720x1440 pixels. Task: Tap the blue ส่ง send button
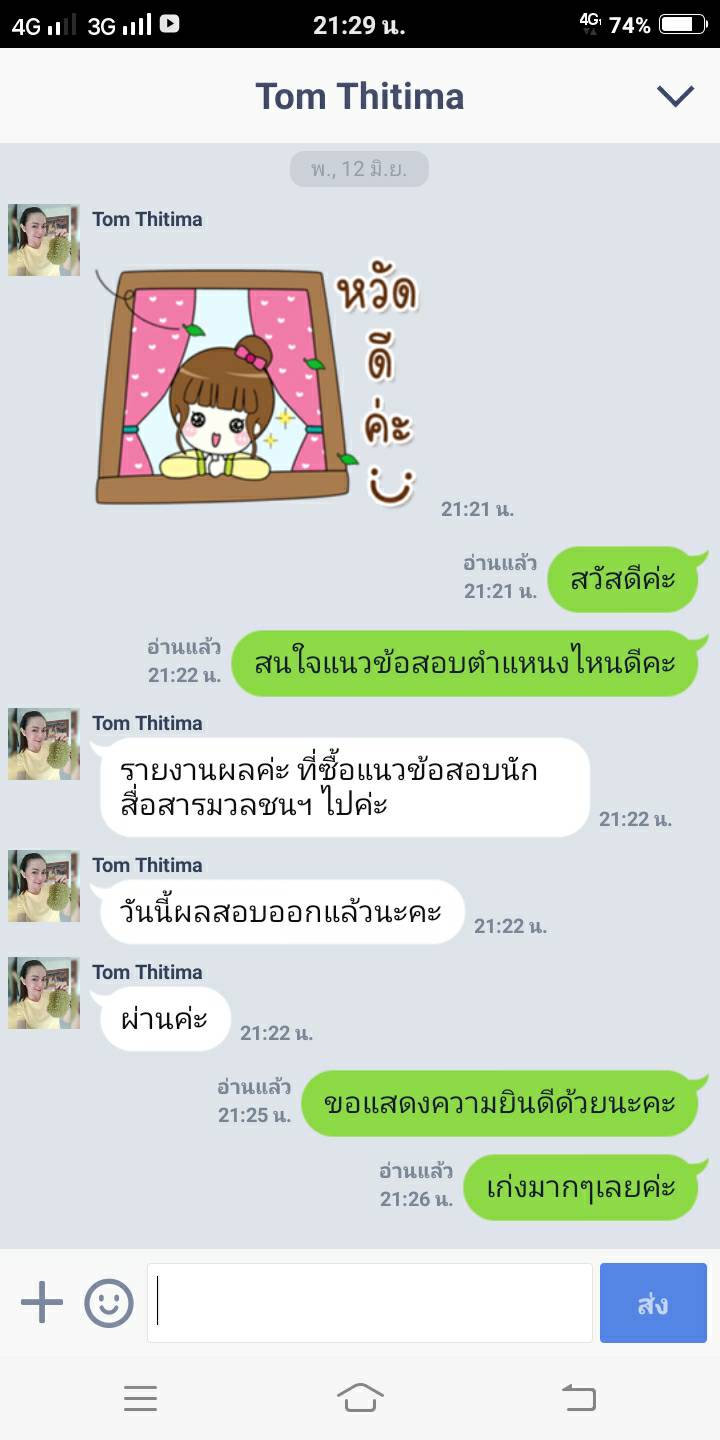pos(653,1303)
